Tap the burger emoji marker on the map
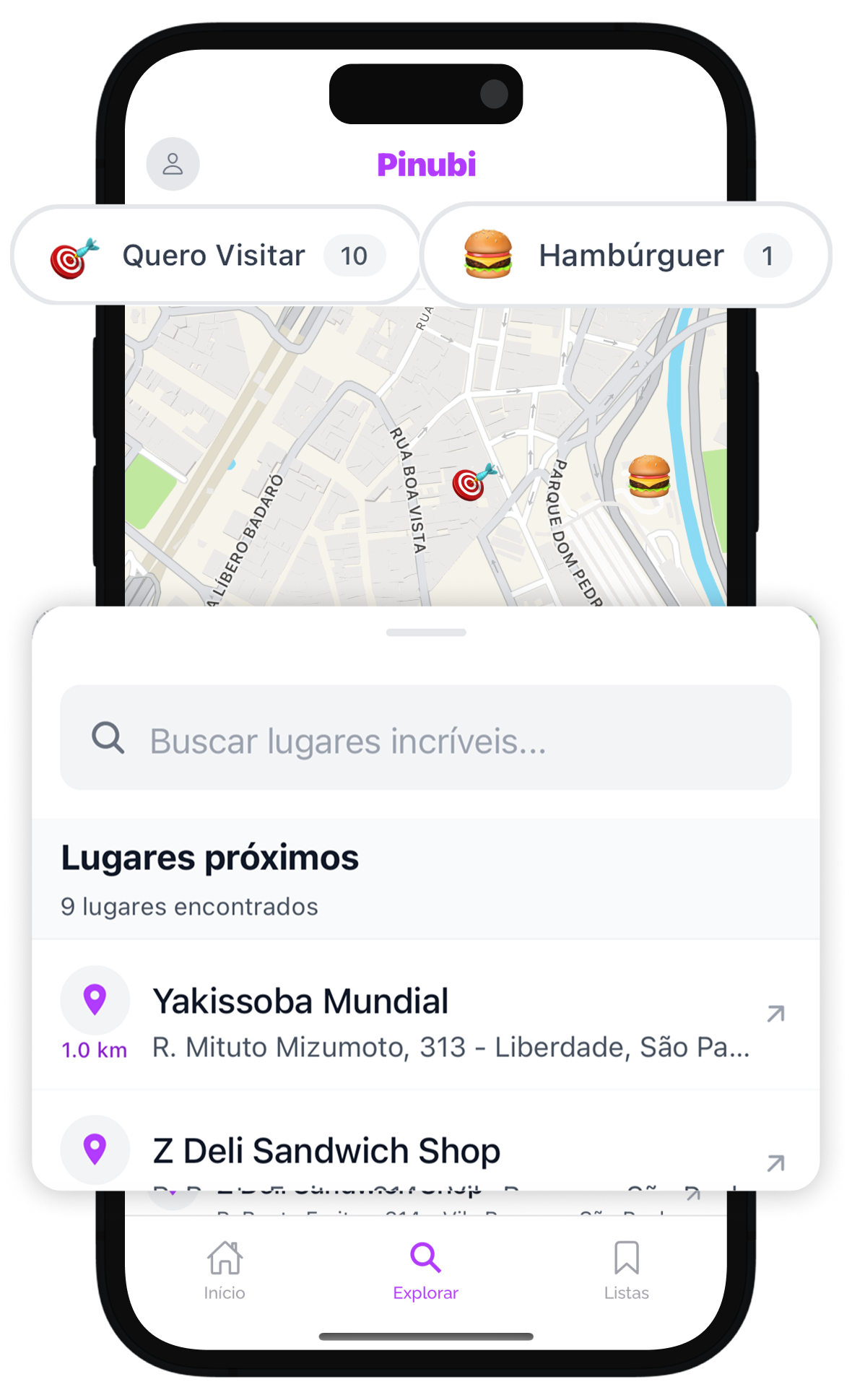This screenshot has height=1400, width=852. pyautogui.click(x=648, y=479)
